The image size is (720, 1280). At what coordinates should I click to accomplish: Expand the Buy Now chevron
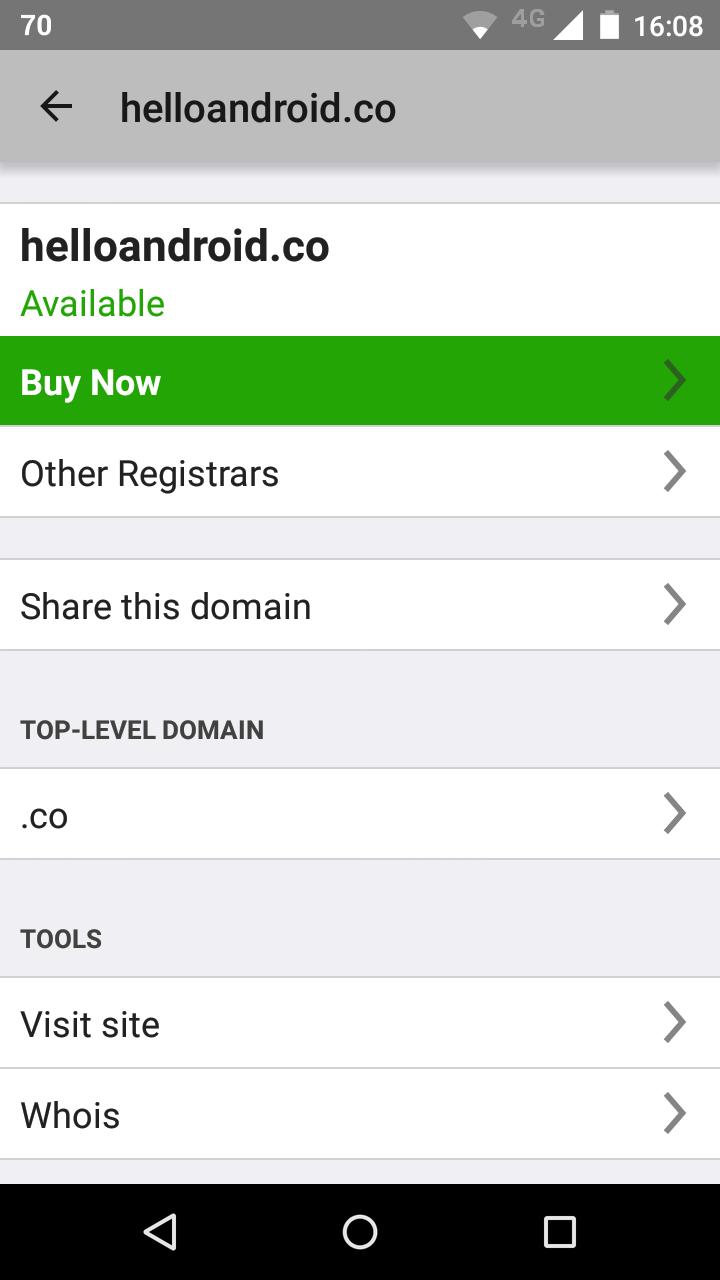[x=674, y=380]
